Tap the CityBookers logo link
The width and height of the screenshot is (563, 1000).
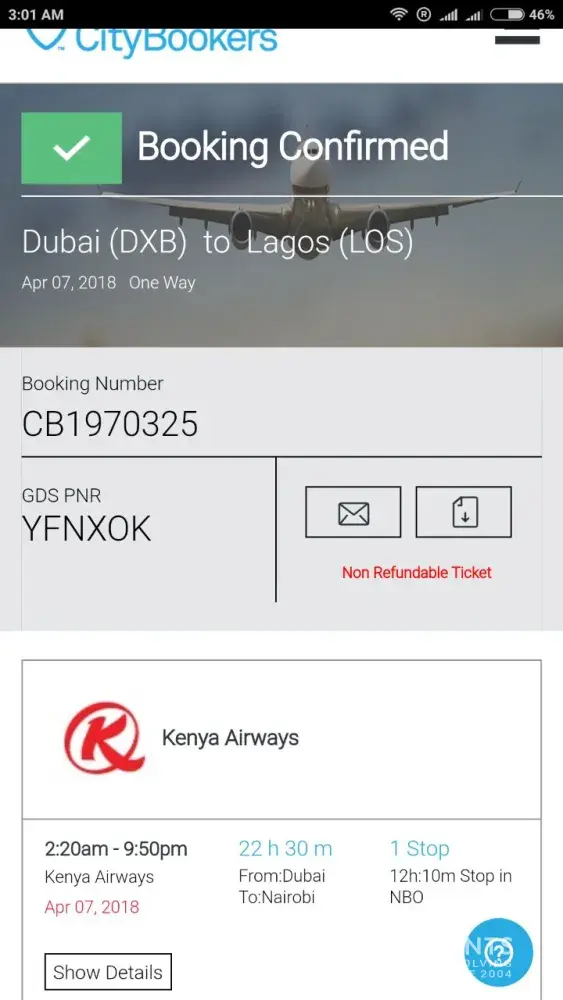pos(151,40)
